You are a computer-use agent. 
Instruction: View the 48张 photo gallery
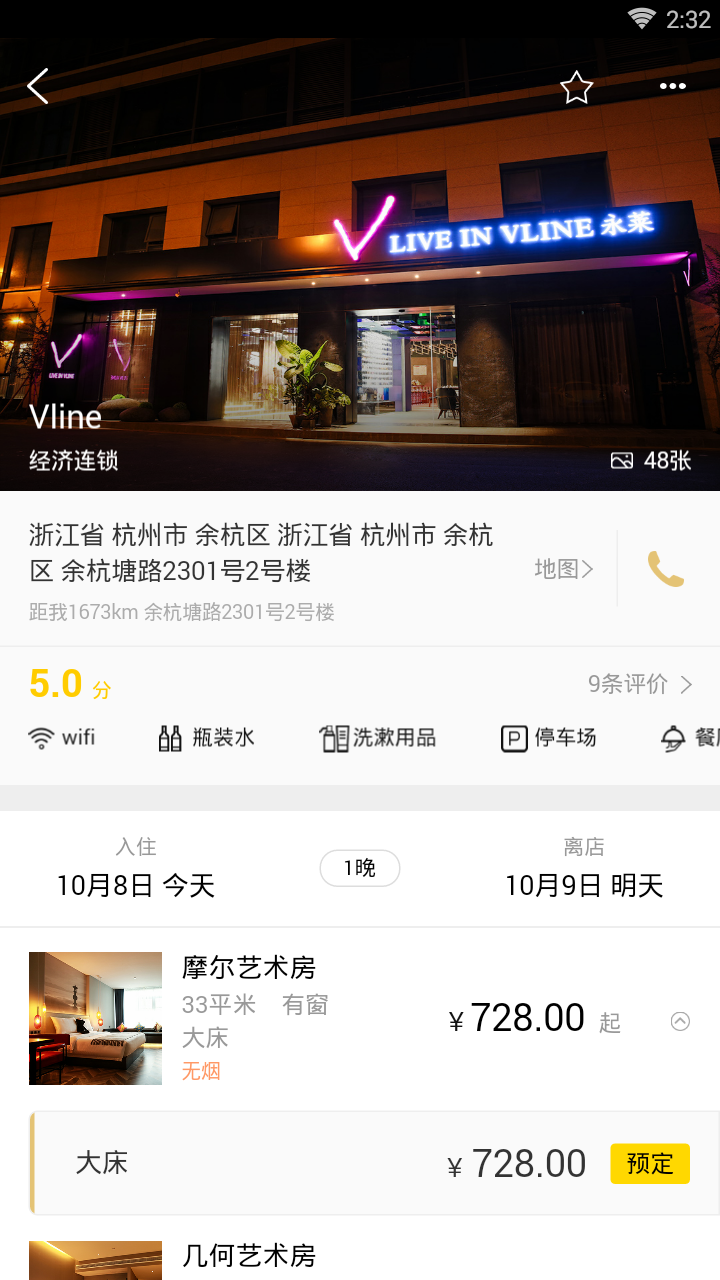(651, 461)
